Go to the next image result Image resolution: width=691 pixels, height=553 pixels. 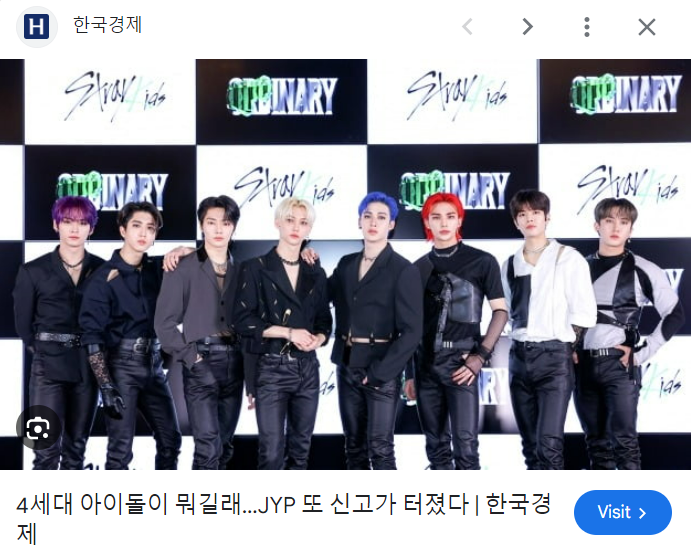point(527,27)
